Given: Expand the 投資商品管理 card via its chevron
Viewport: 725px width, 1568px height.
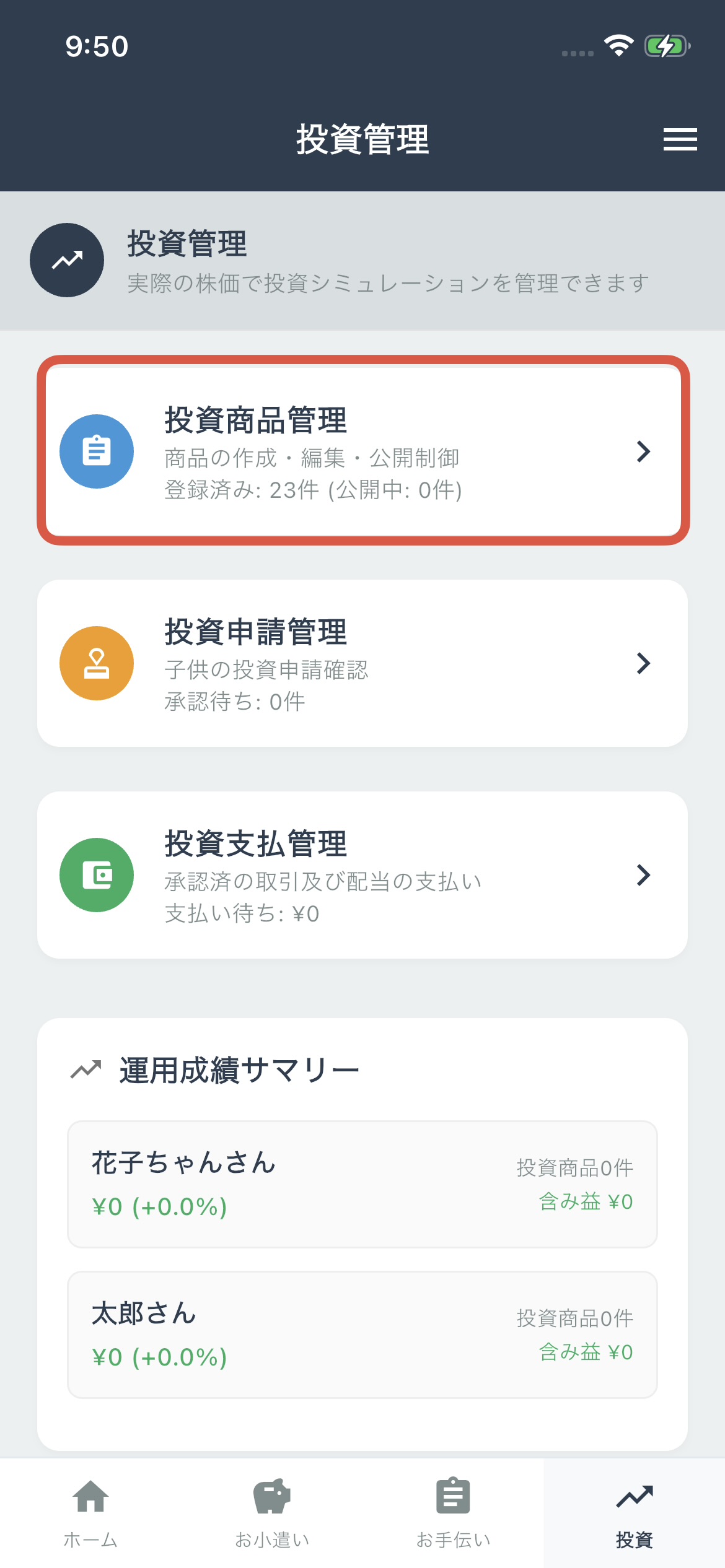Looking at the screenshot, I should (x=644, y=451).
